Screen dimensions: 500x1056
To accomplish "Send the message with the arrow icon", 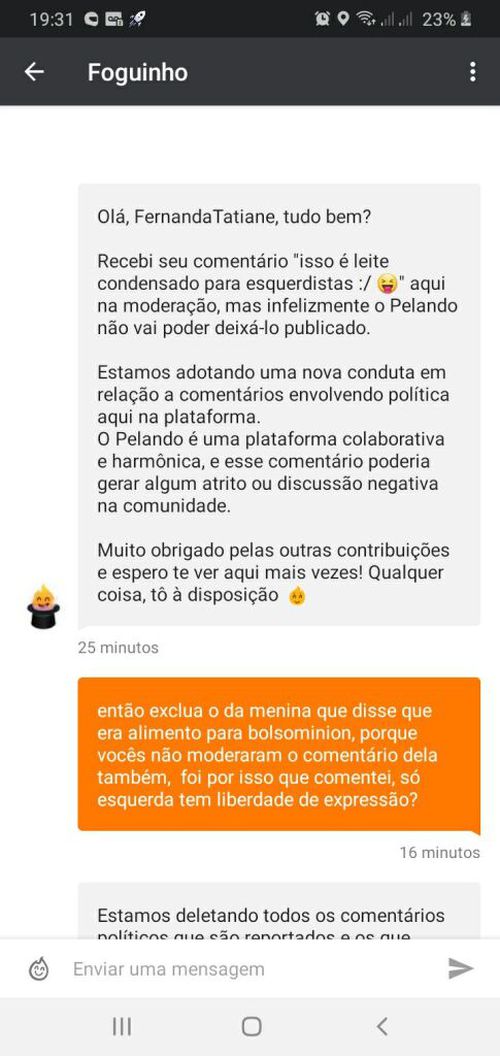I will (x=461, y=968).
